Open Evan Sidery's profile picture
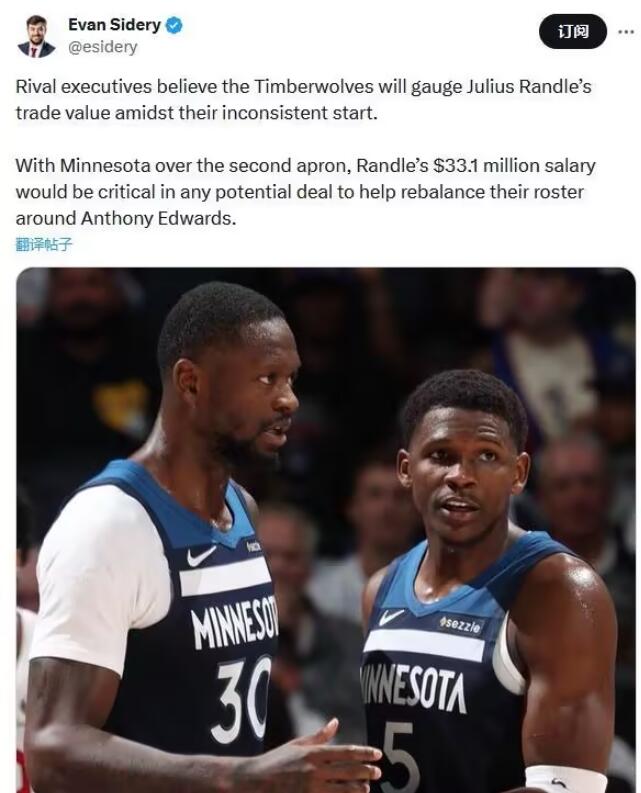This screenshot has width=641, height=793. point(37,36)
